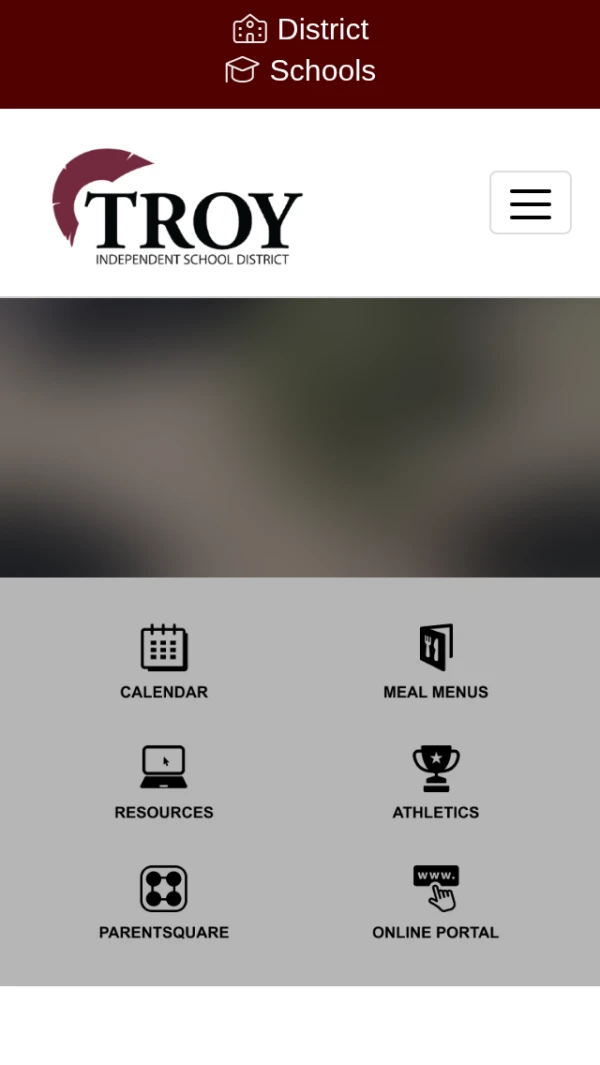Open the hamburger navigation menu
This screenshot has height=1065, width=600.
(x=530, y=203)
